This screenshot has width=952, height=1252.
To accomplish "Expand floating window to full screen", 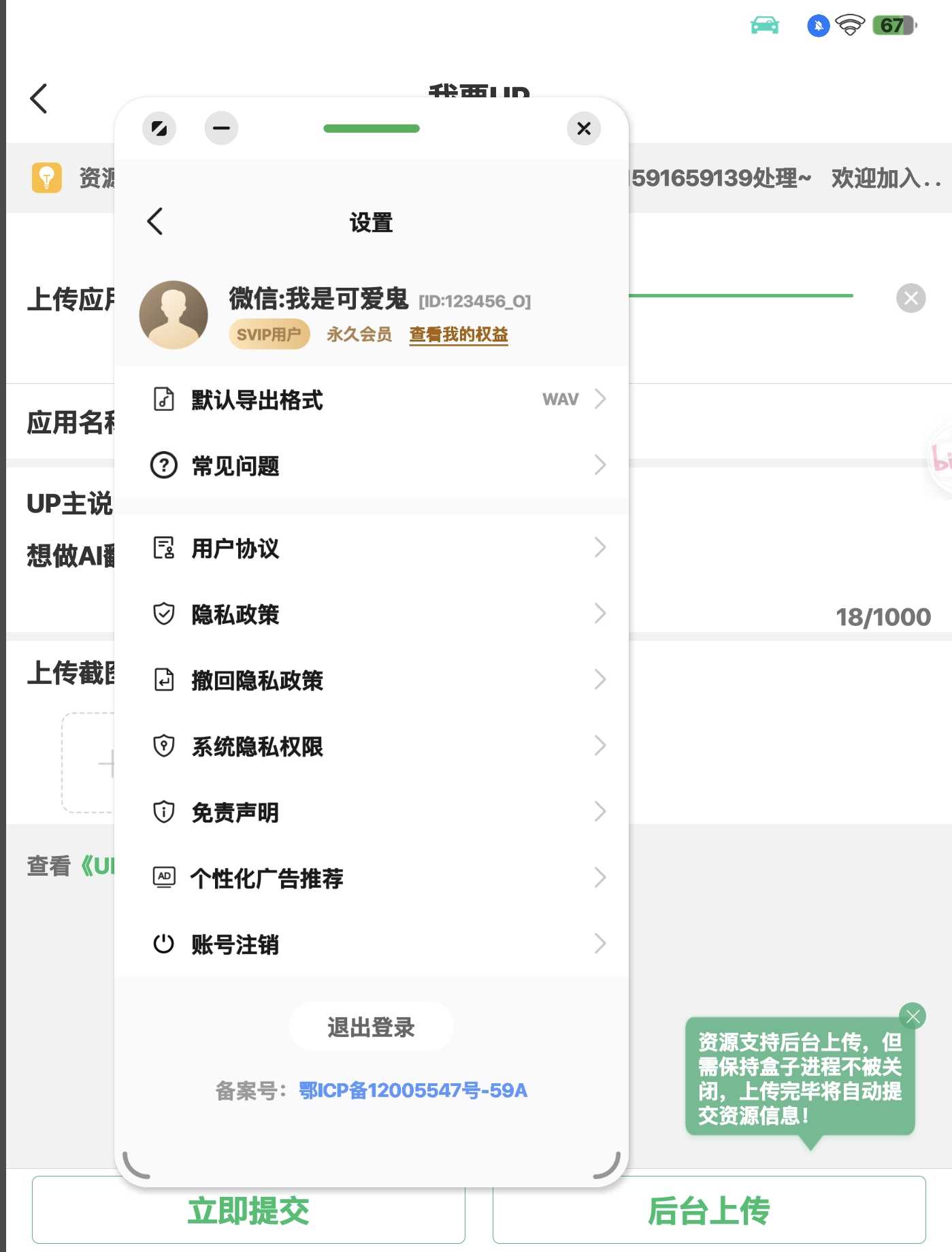I will click(159, 129).
